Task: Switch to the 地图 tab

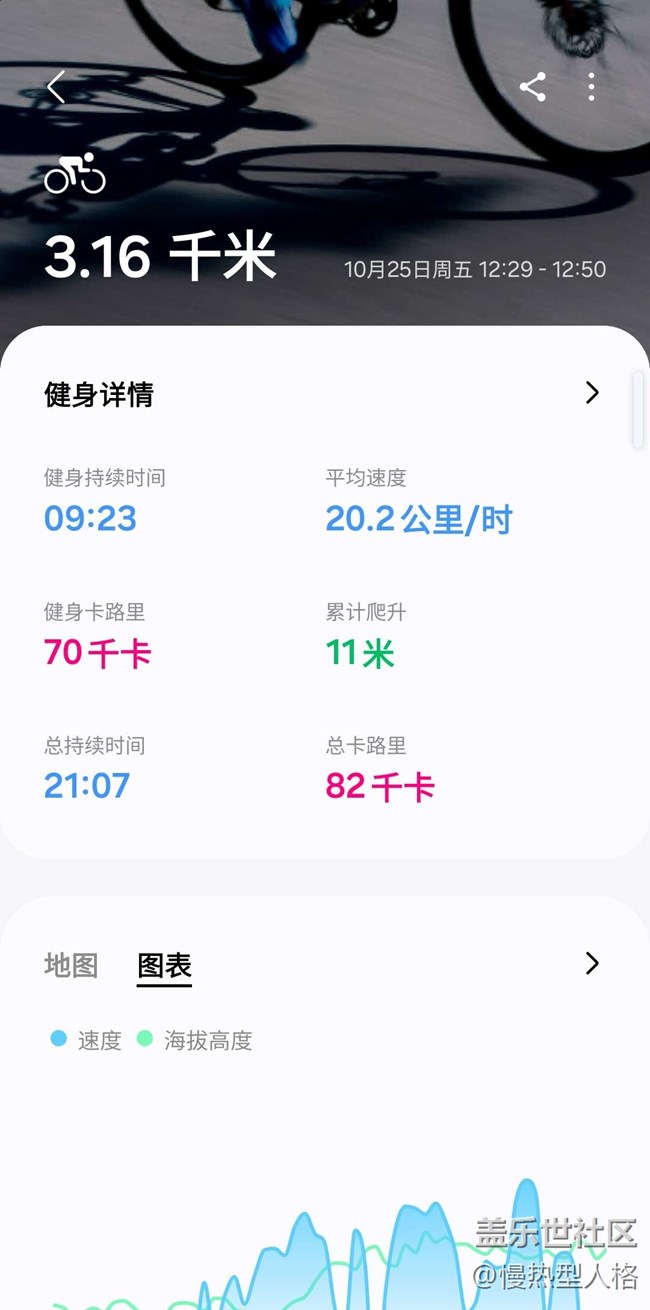Action: click(71, 965)
